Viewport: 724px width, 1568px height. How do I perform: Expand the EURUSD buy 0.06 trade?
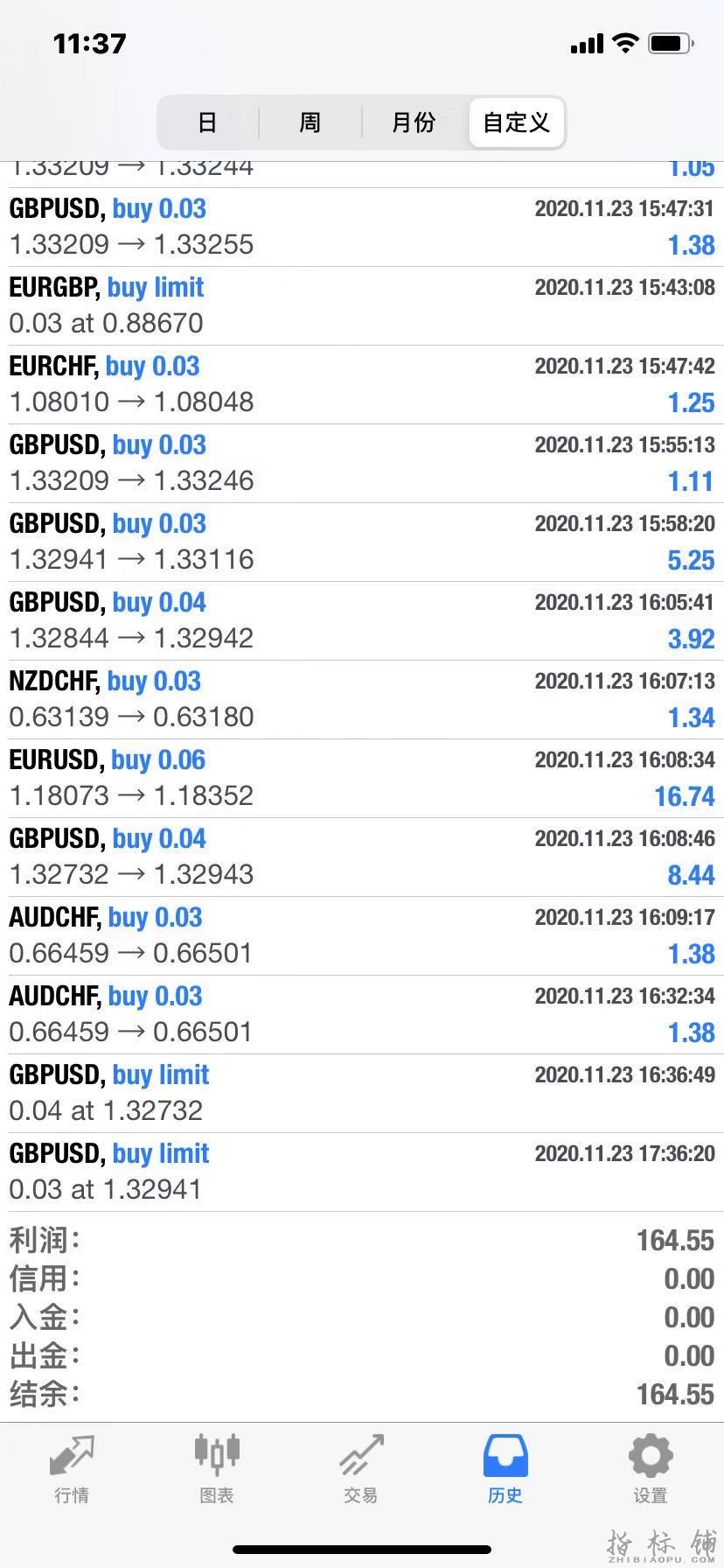(362, 778)
